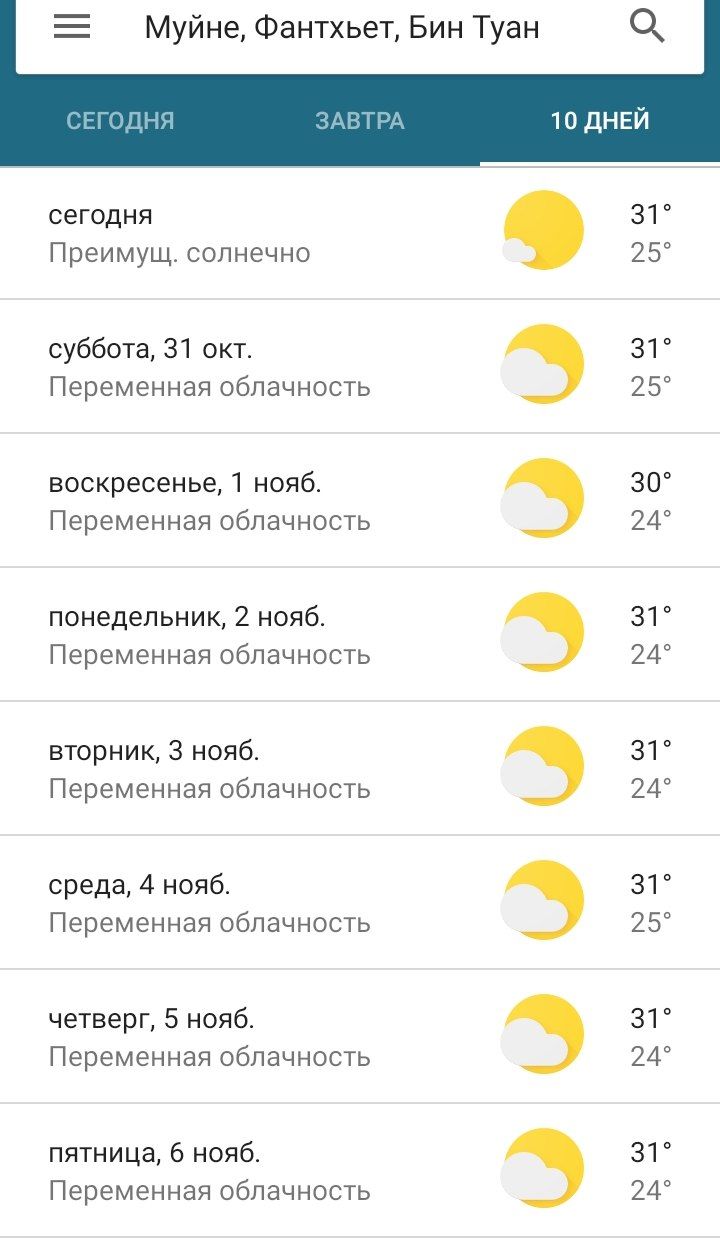Screen dimensions: 720x1238
Task: Tap the search magnifier icon
Action: click(x=647, y=28)
